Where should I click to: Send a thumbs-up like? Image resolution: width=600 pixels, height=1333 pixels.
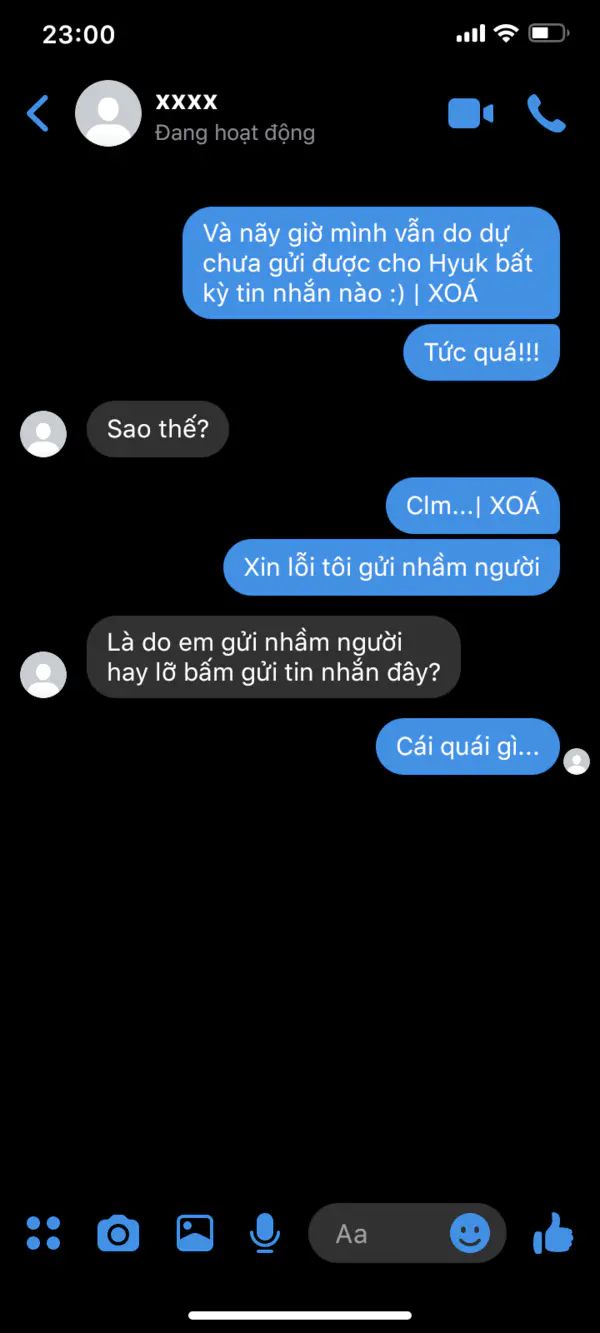(553, 1233)
